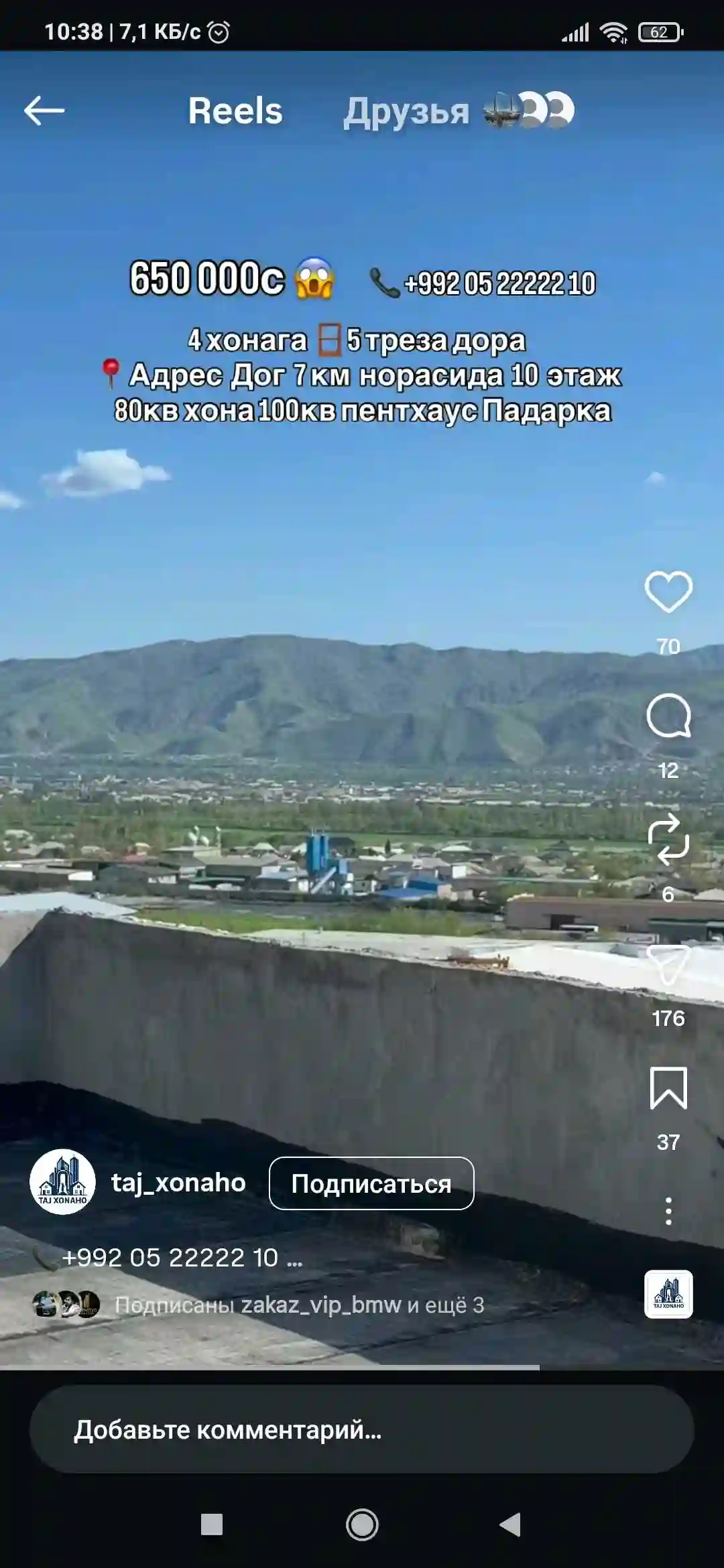Tap Подписаться to follow taj_xonaho

pyautogui.click(x=371, y=1183)
